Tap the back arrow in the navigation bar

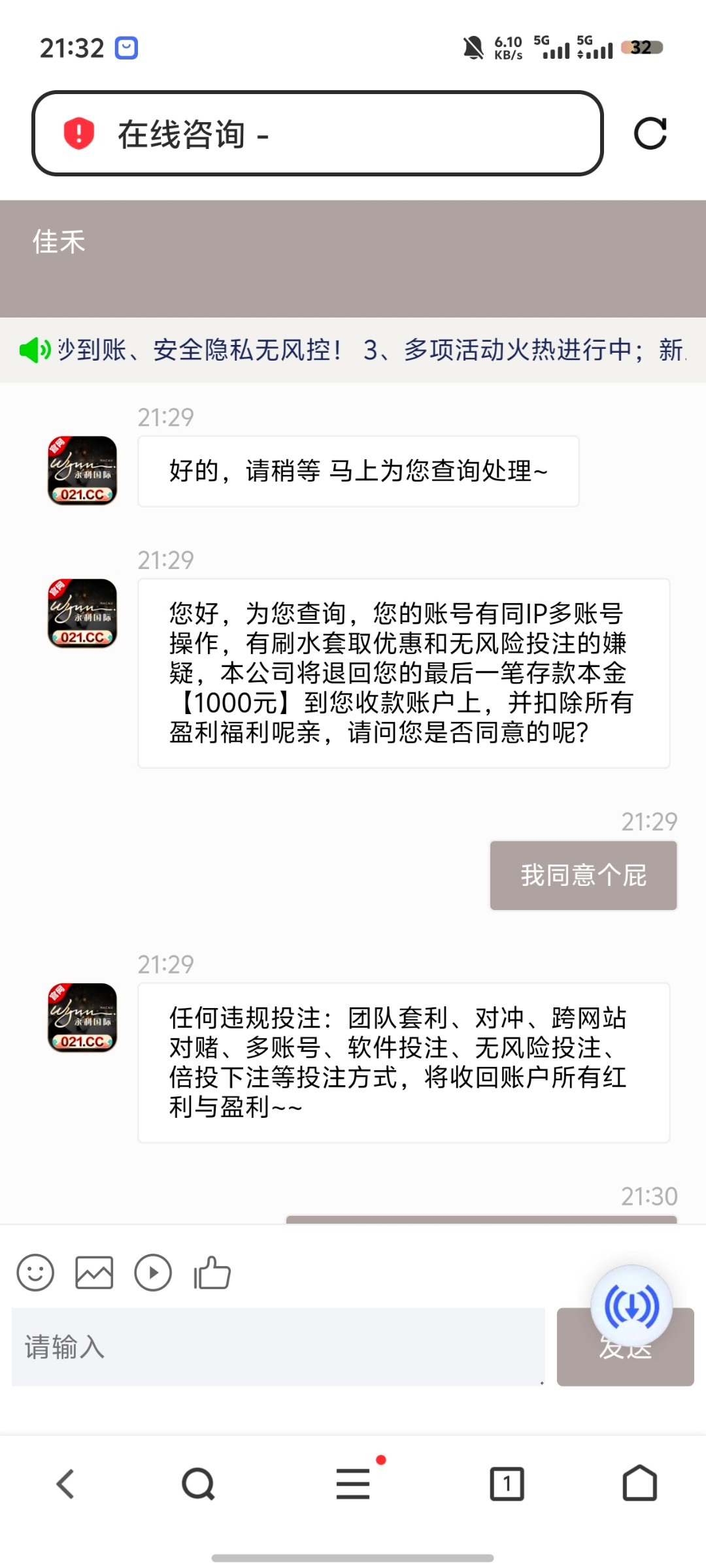pos(65,1483)
